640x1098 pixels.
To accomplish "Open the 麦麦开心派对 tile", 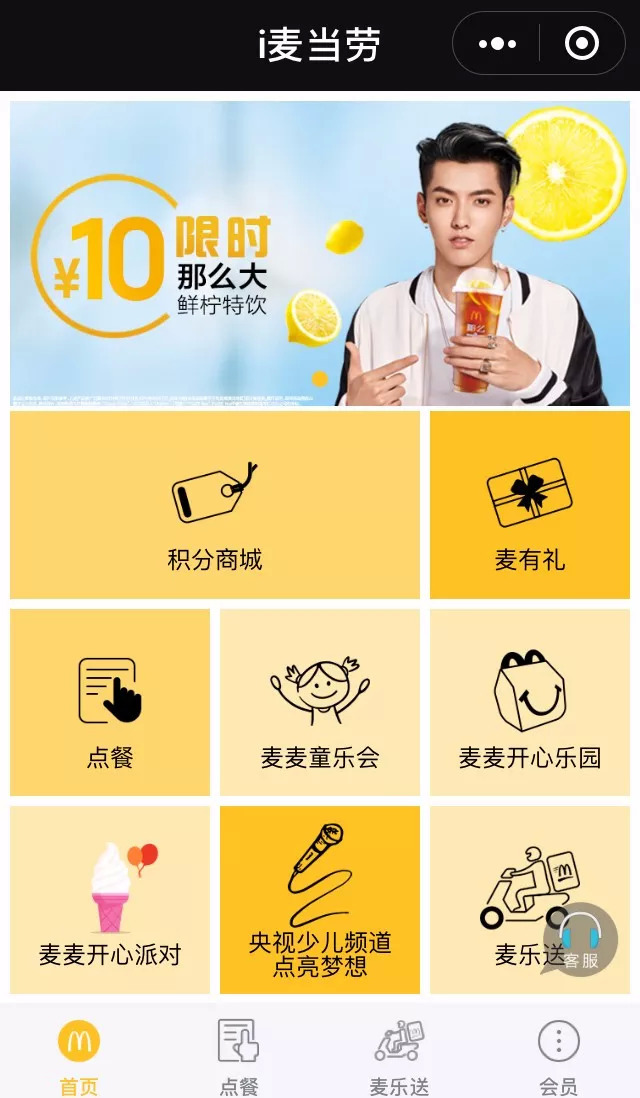I will [110, 899].
